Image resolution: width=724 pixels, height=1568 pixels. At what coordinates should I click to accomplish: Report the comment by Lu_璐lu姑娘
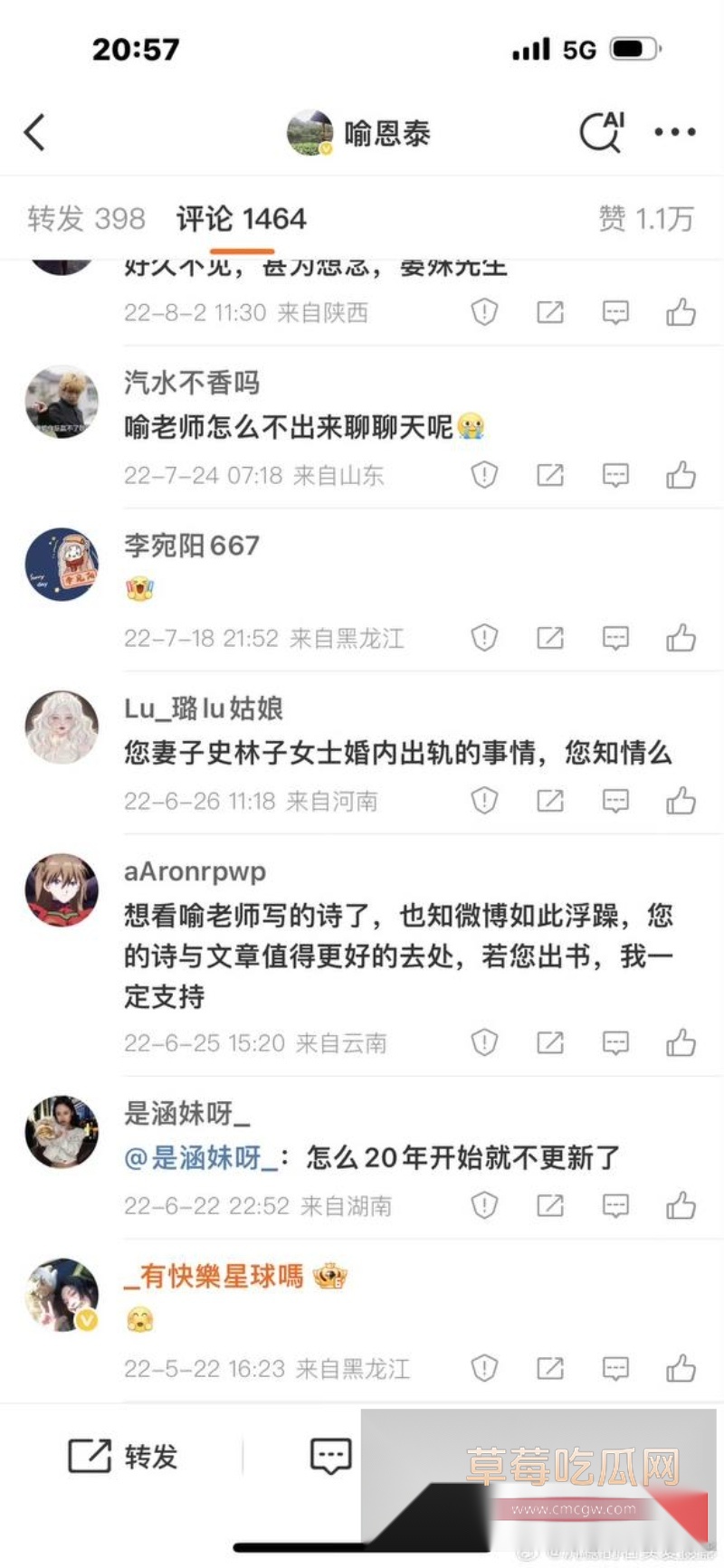pyautogui.click(x=484, y=801)
